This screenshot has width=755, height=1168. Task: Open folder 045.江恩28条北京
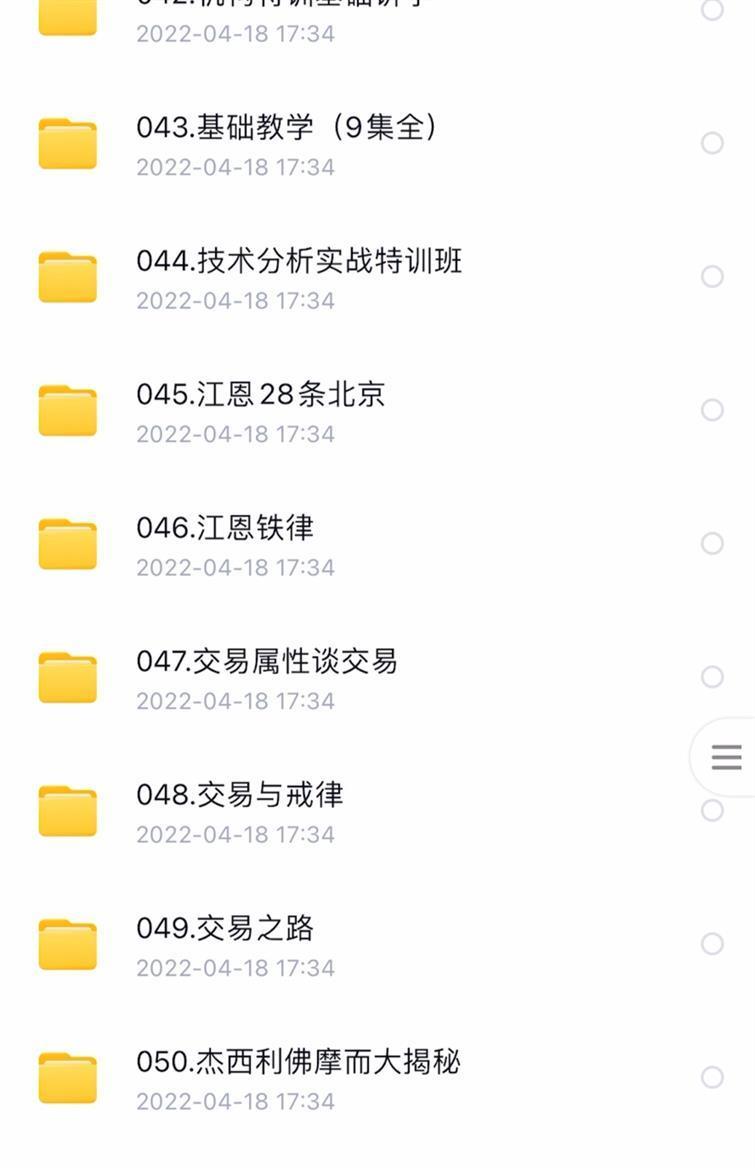261,395
